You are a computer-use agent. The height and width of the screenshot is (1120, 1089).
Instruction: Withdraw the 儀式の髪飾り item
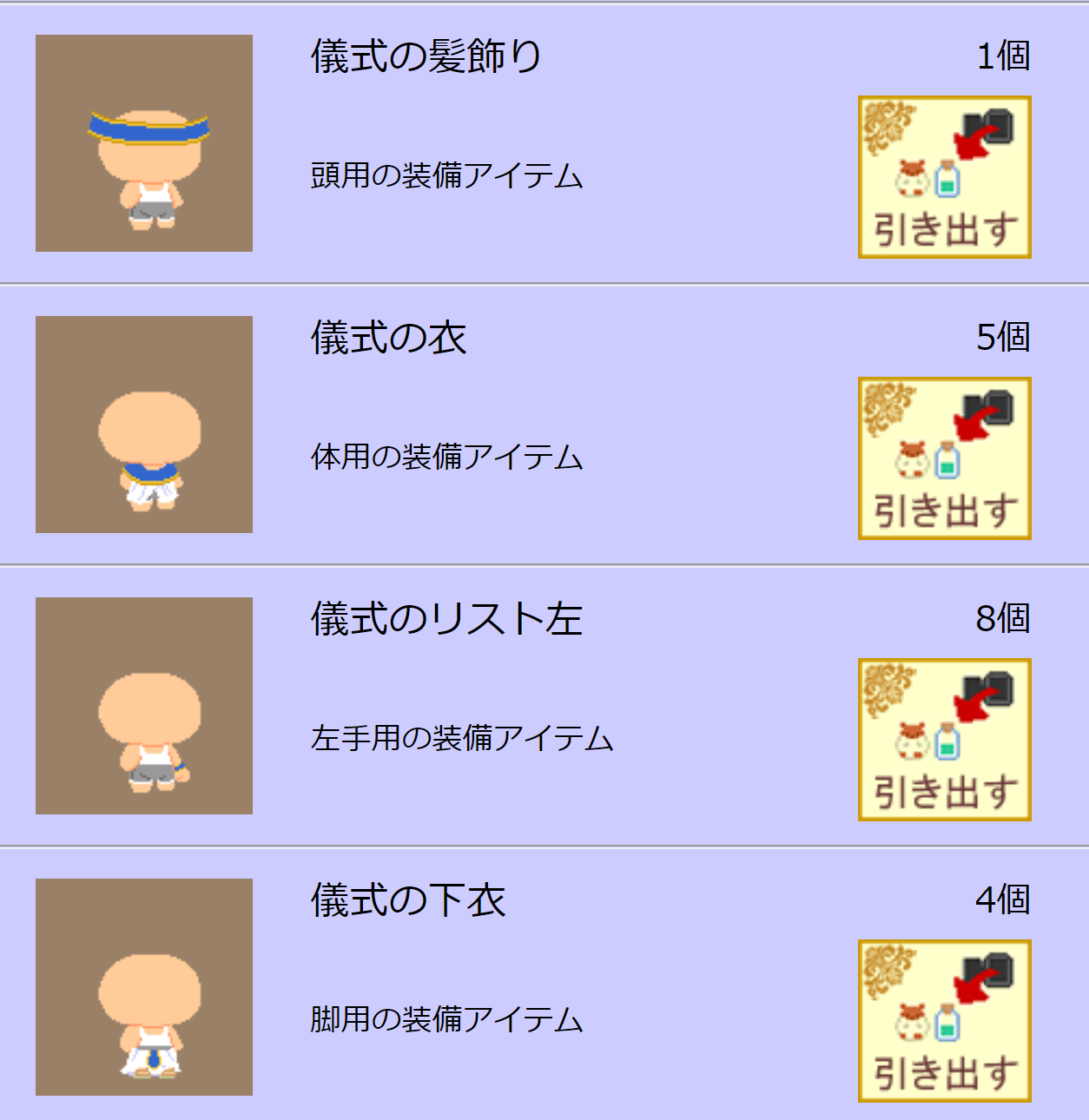click(944, 177)
